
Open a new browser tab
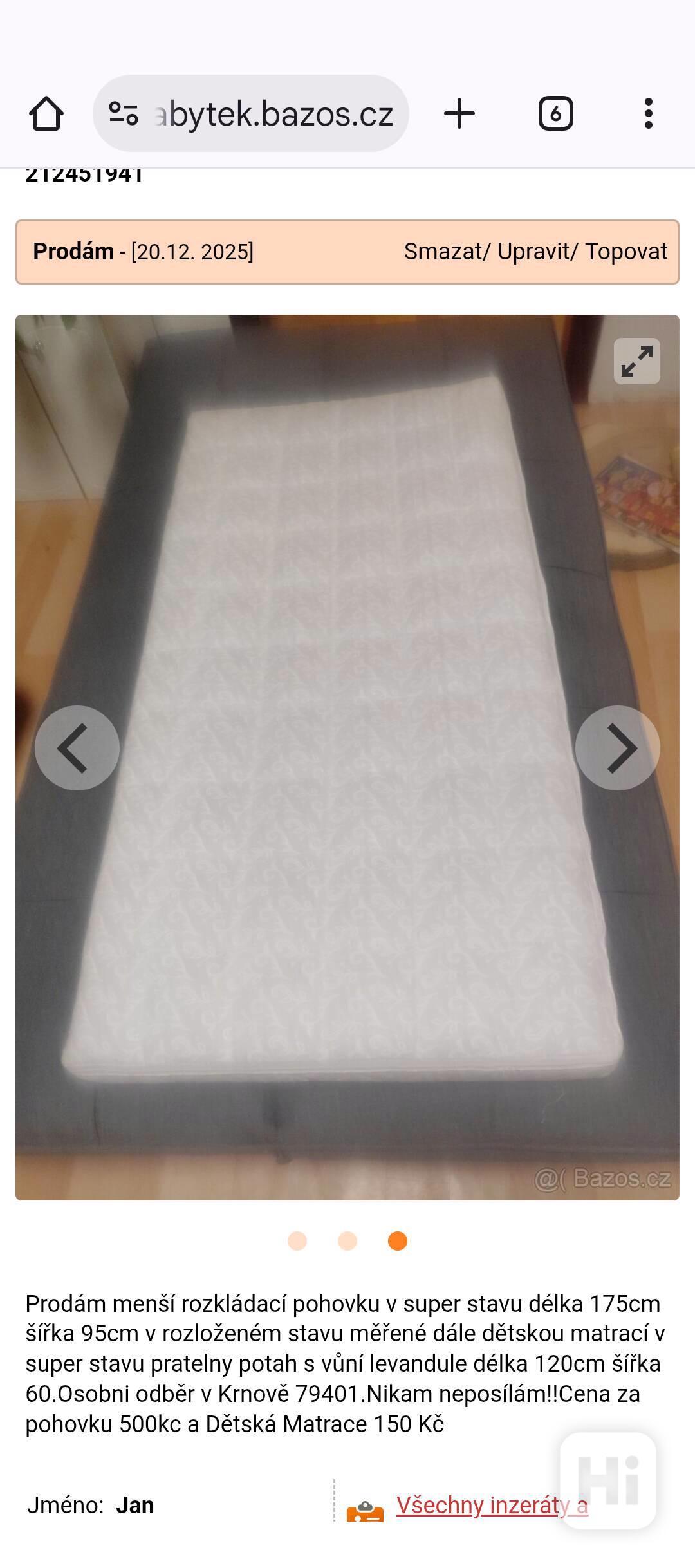[459, 114]
